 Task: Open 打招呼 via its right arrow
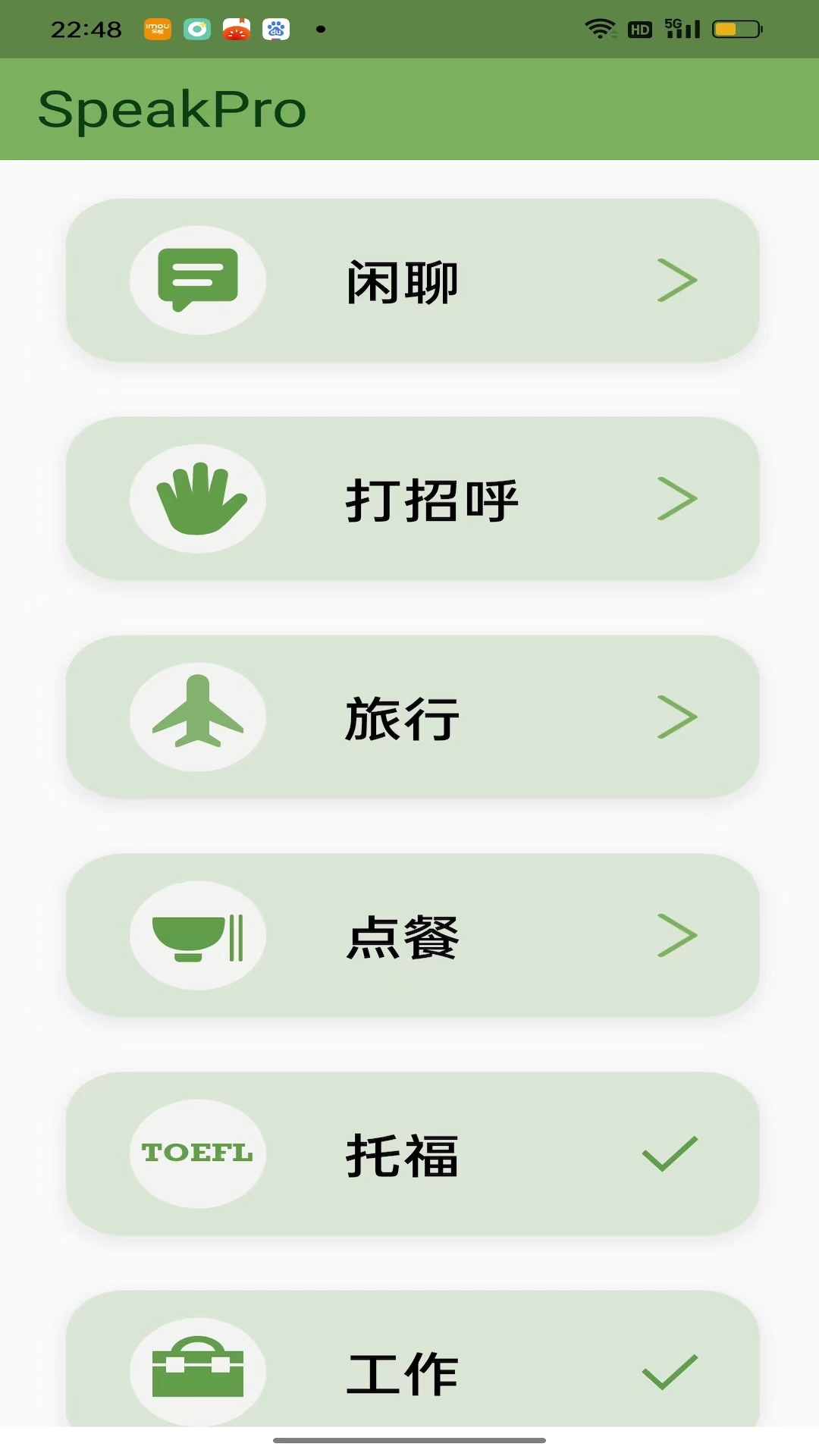(x=677, y=497)
